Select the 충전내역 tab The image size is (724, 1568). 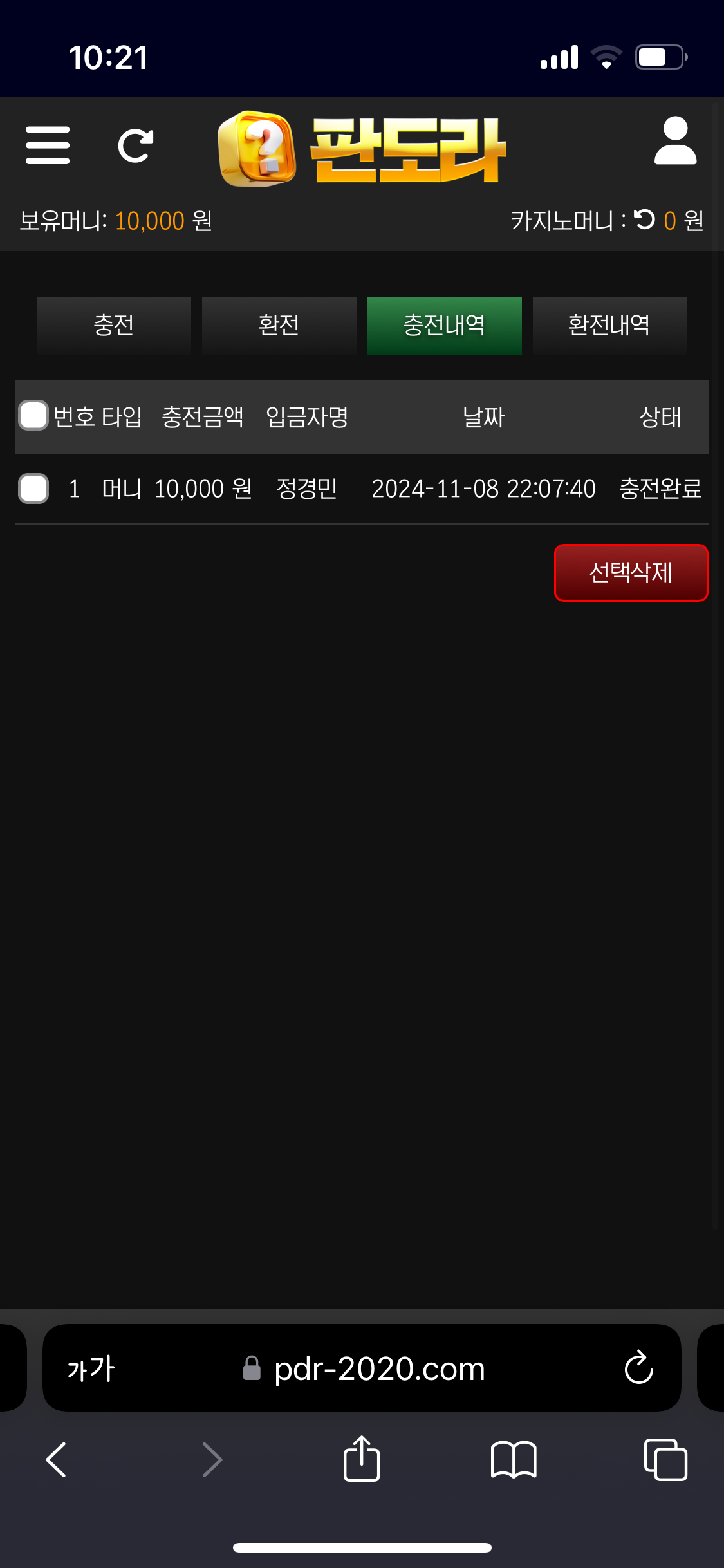(x=444, y=326)
